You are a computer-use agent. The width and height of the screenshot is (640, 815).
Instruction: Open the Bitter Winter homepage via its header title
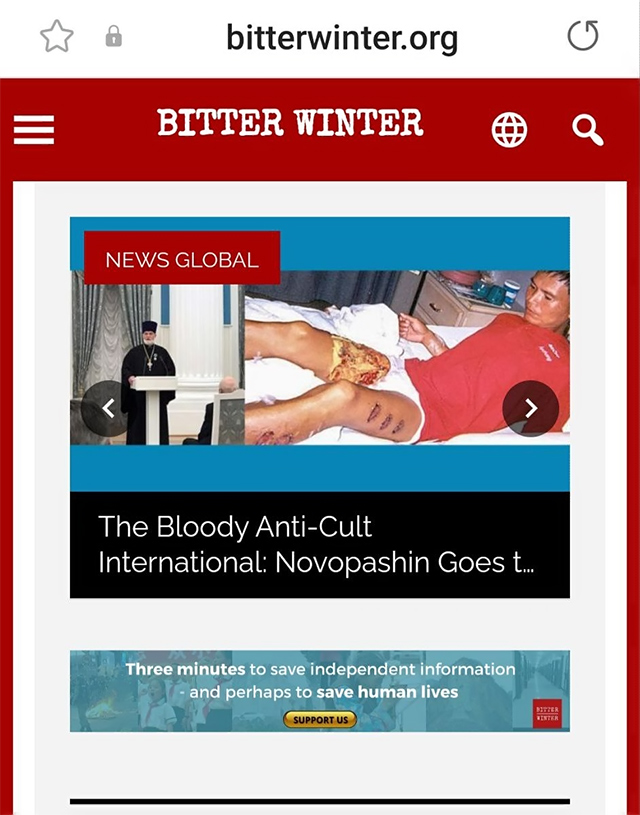[290, 125]
